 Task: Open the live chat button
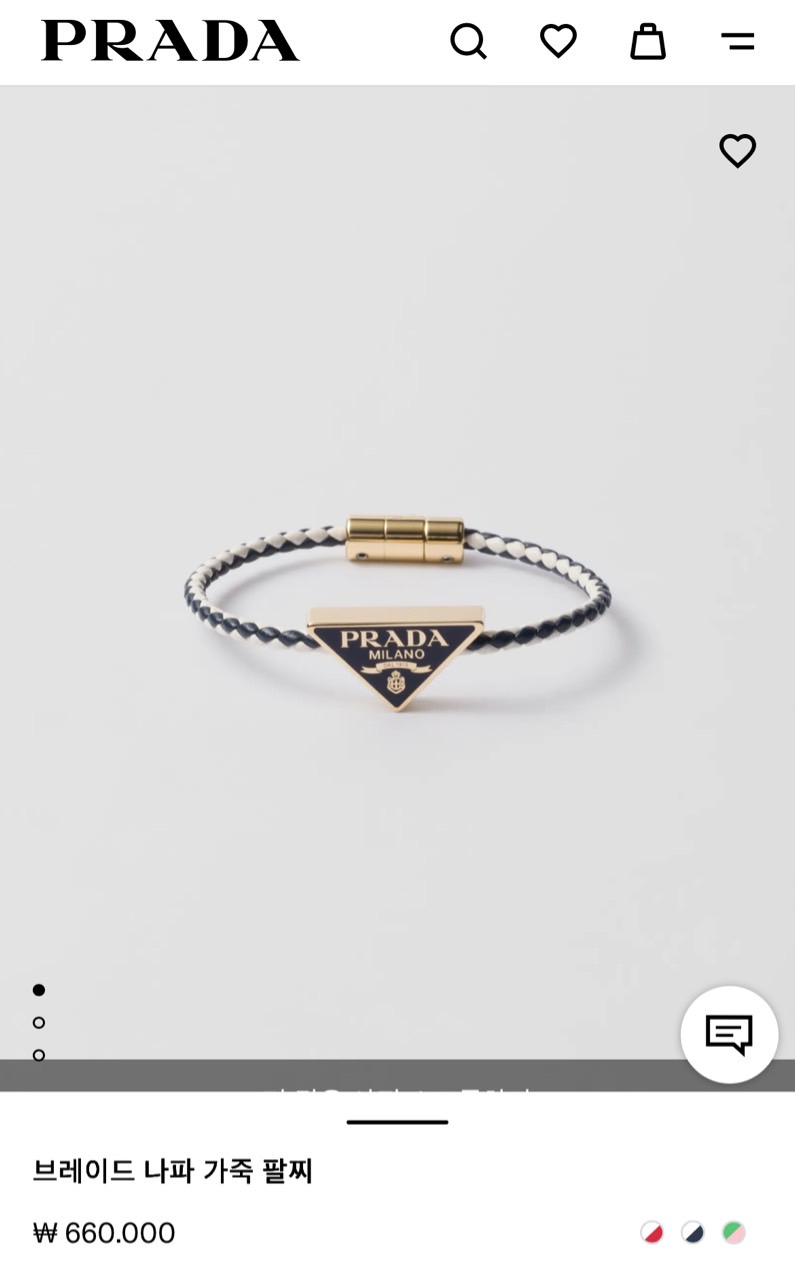729,1034
